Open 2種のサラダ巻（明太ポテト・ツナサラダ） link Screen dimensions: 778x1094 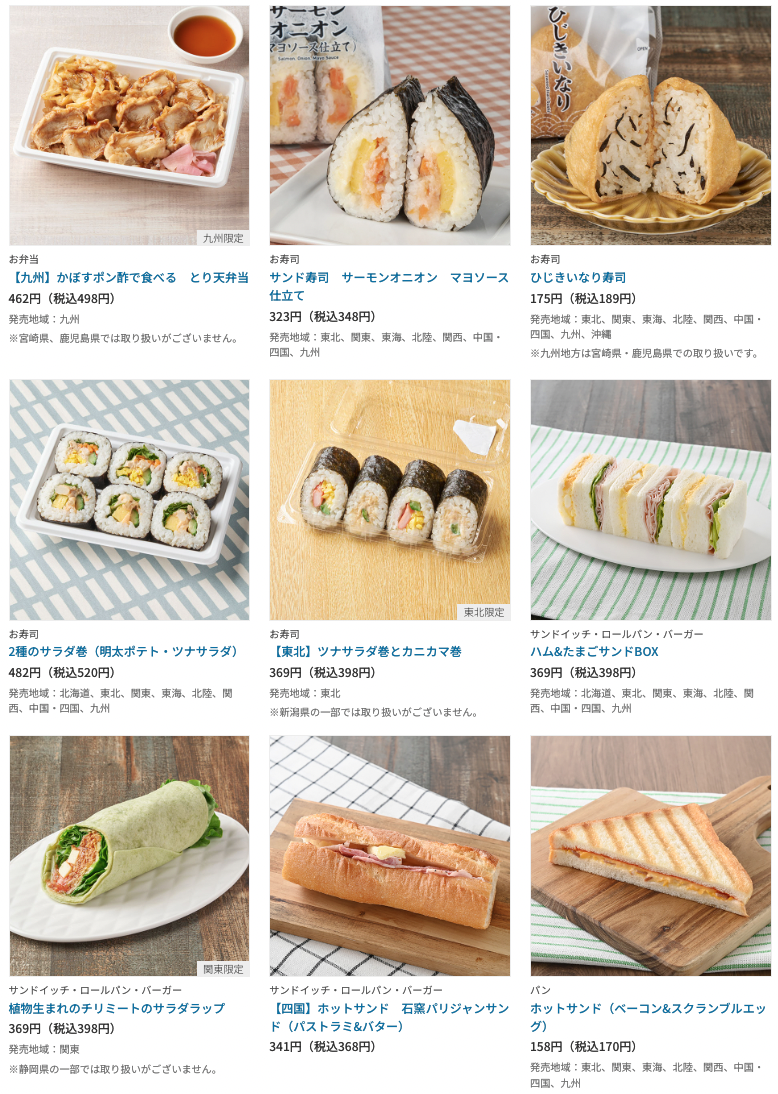(124, 651)
